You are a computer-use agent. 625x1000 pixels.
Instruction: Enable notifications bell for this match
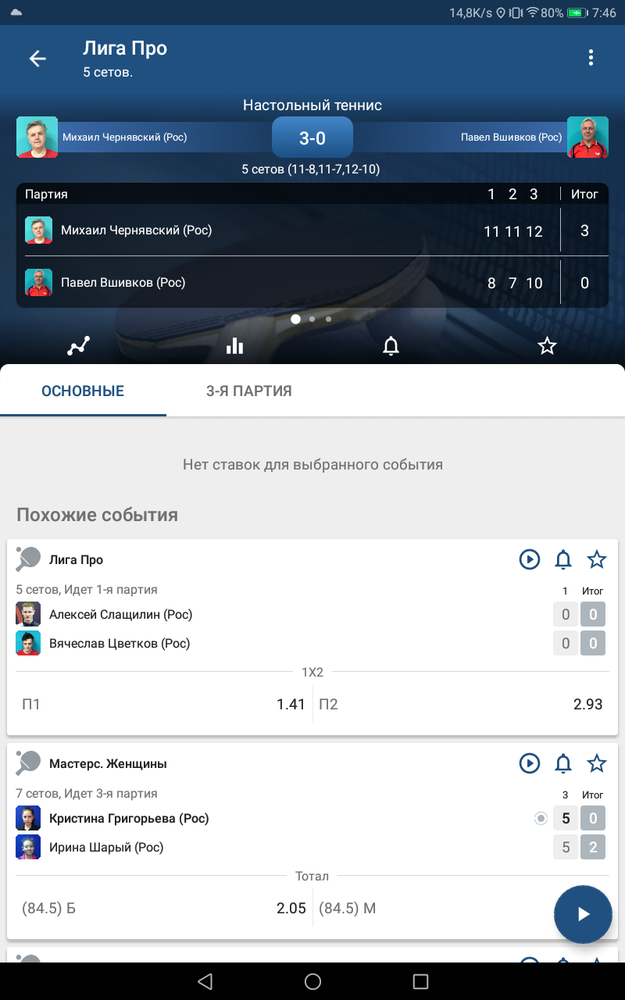pos(390,346)
